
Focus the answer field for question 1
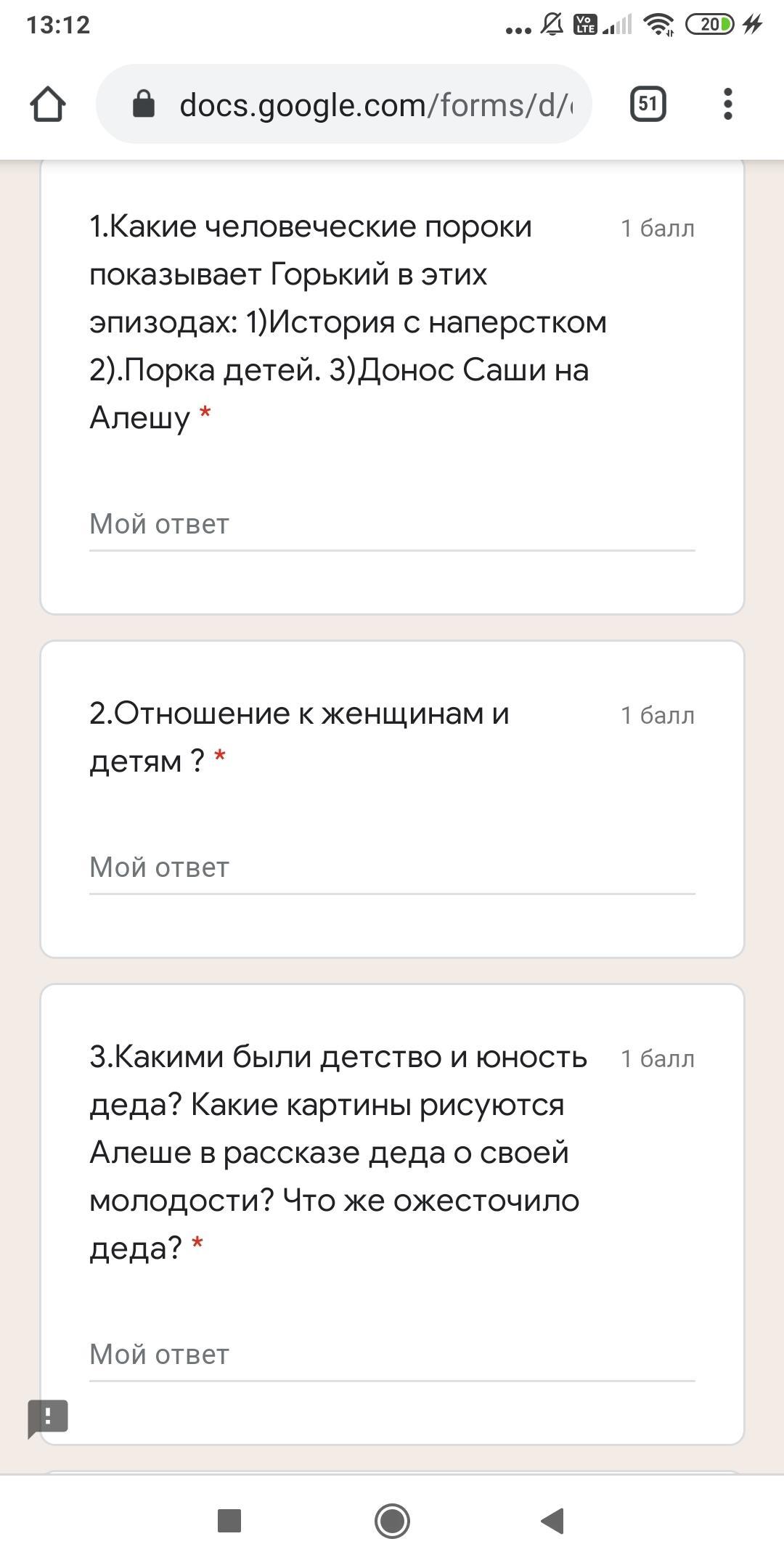(x=392, y=524)
